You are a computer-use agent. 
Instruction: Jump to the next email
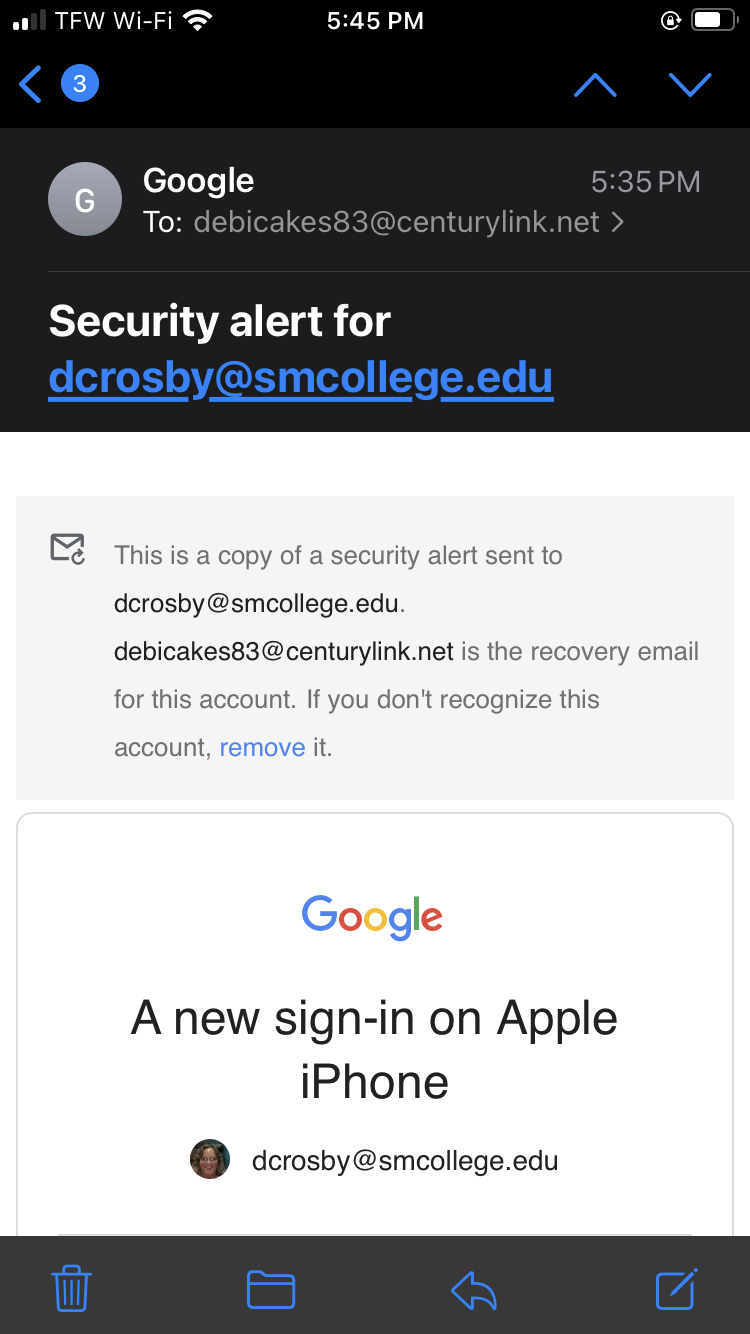pos(690,85)
